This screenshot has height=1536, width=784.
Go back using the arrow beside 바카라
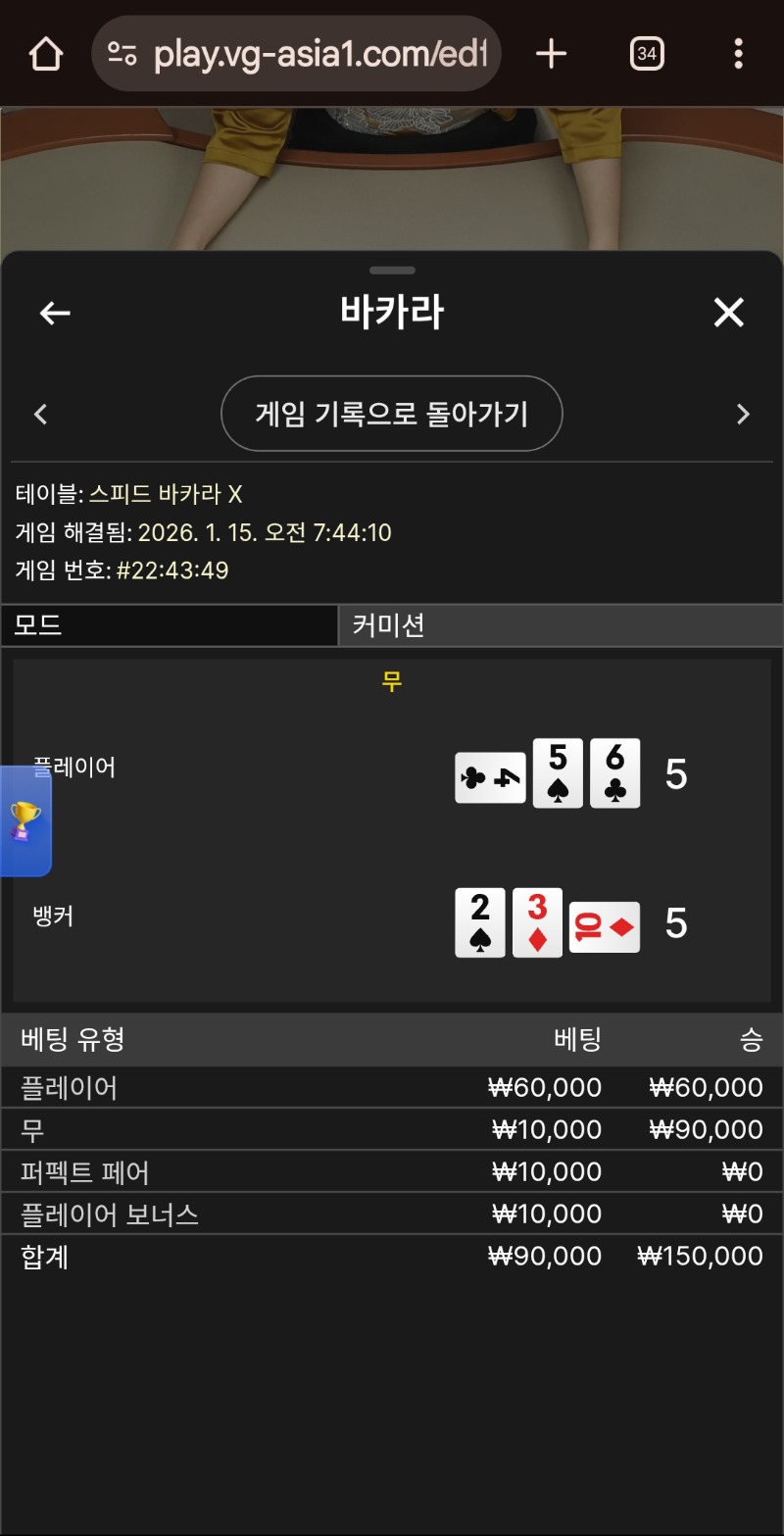click(x=55, y=313)
